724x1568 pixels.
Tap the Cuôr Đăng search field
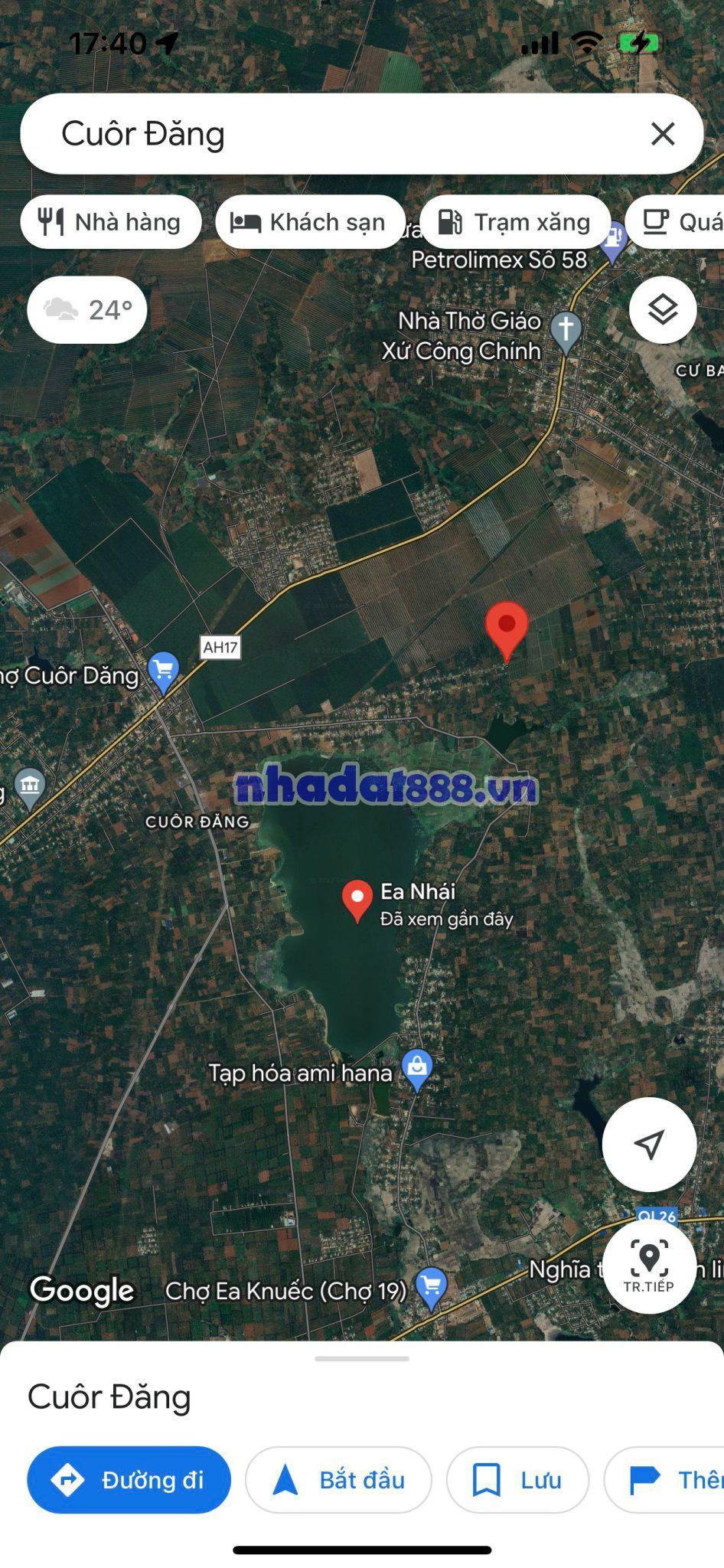pyautogui.click(x=337, y=134)
